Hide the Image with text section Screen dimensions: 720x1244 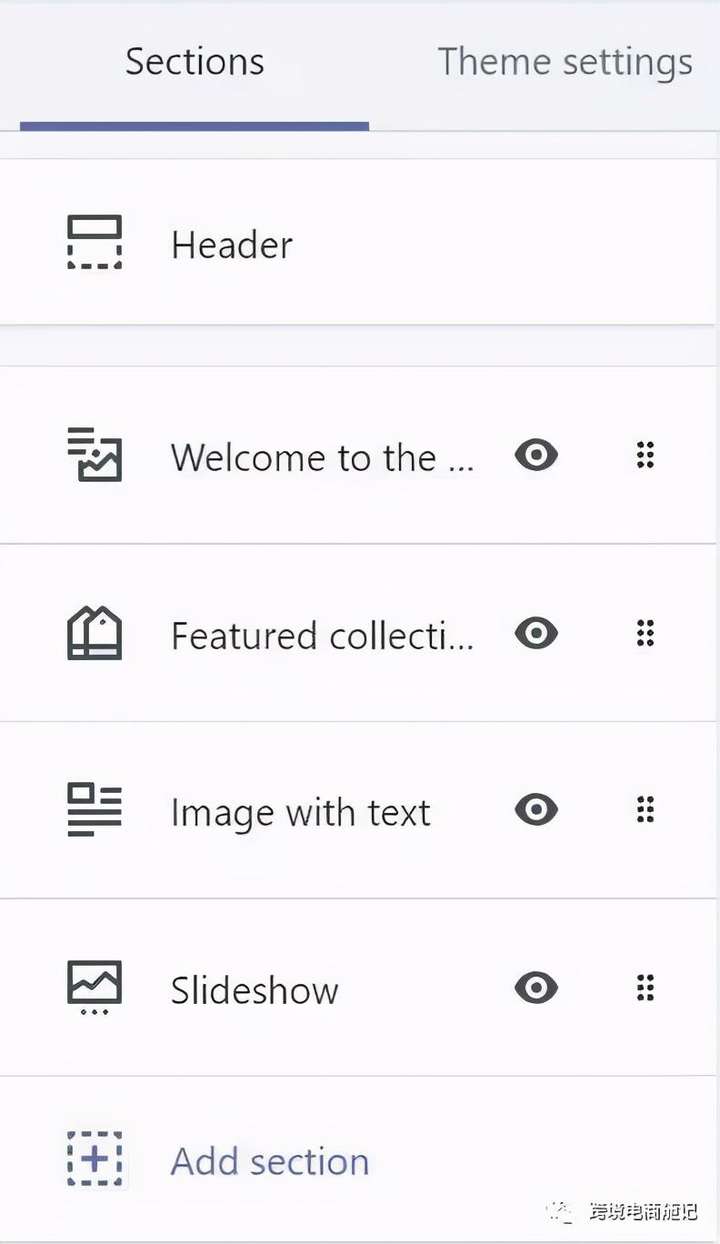click(x=537, y=809)
